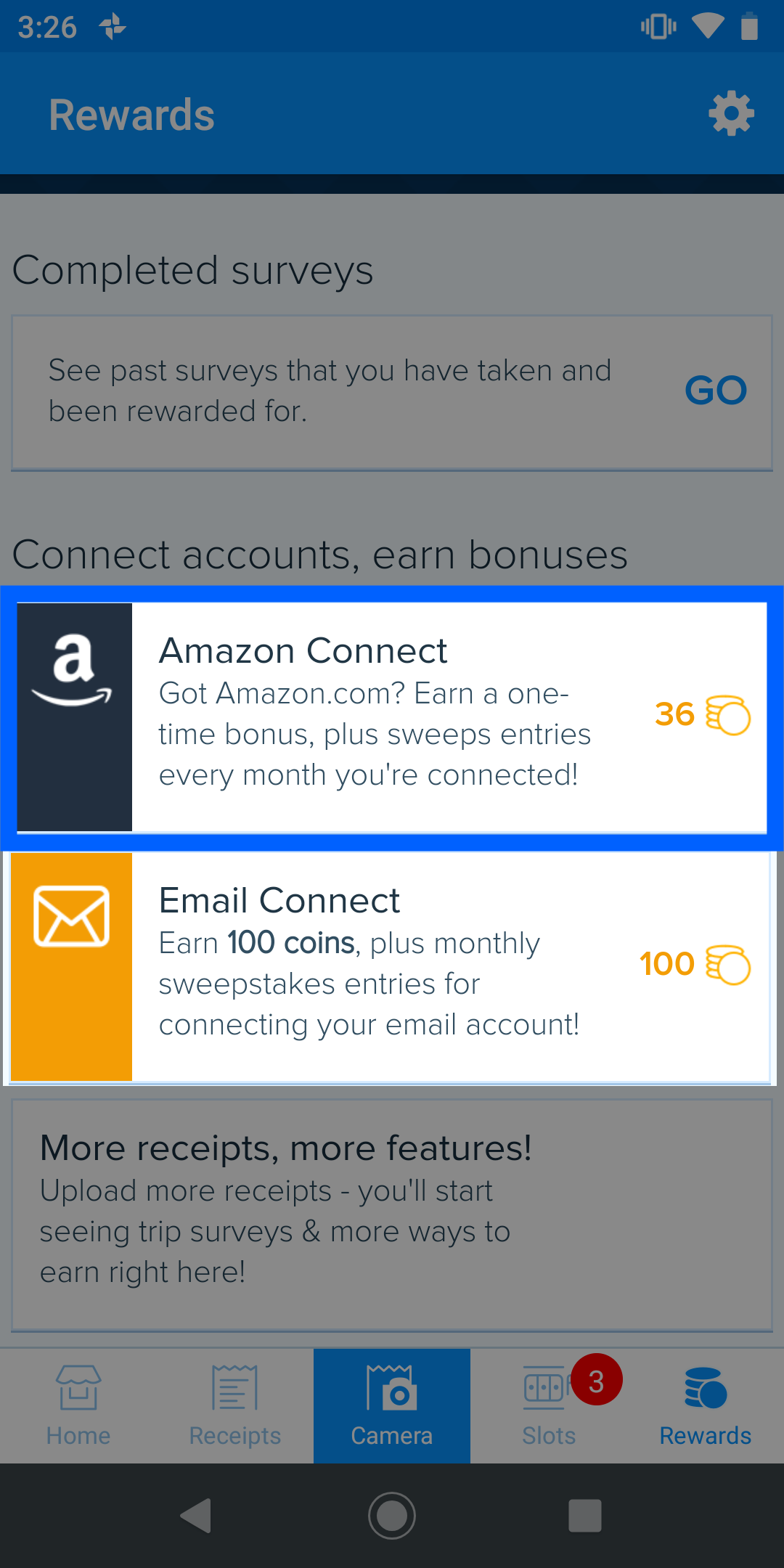This screenshot has height=1568, width=784.
Task: Go to the Slots tab
Action: (x=549, y=1406)
